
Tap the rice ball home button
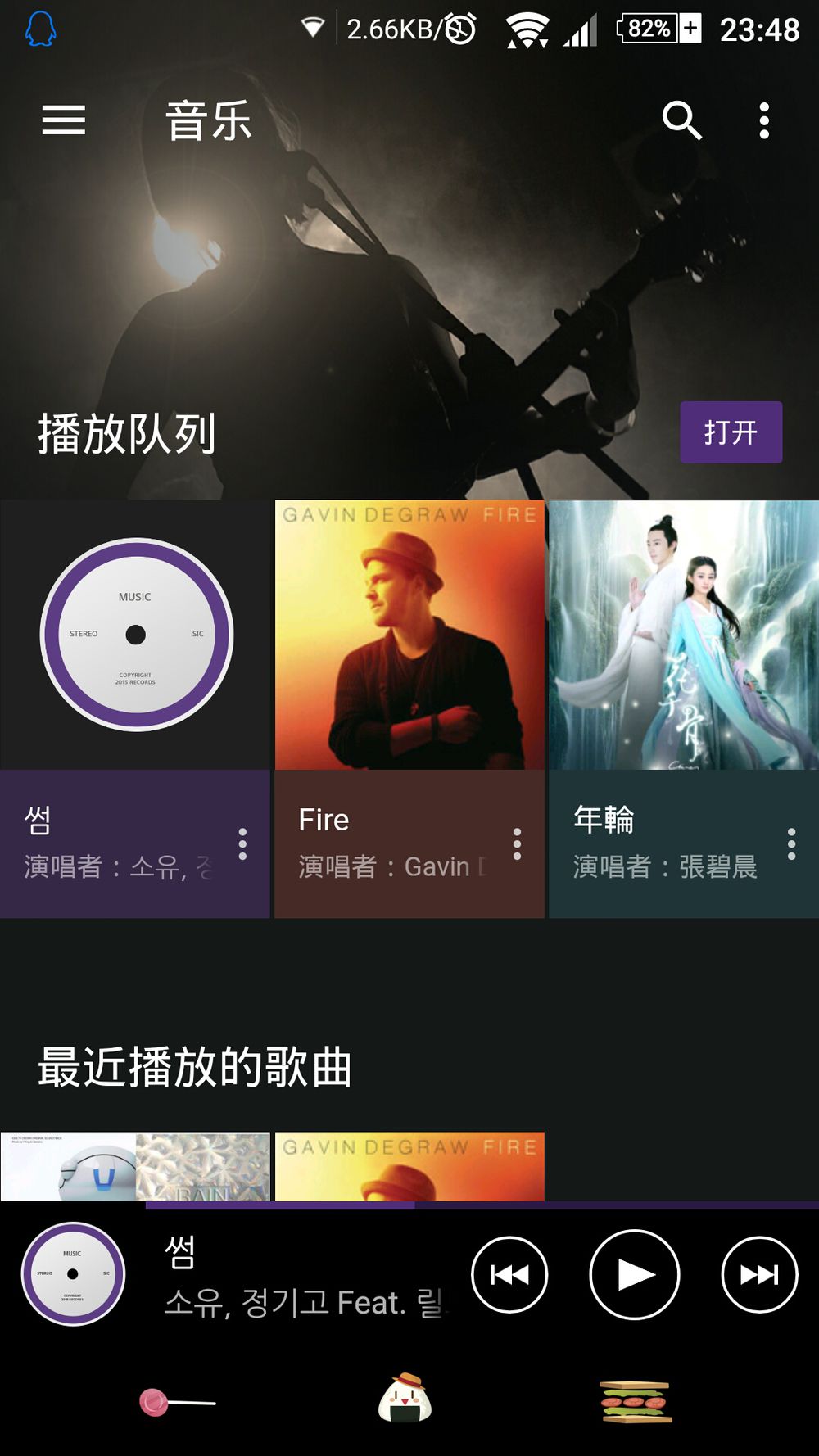coord(405,1399)
